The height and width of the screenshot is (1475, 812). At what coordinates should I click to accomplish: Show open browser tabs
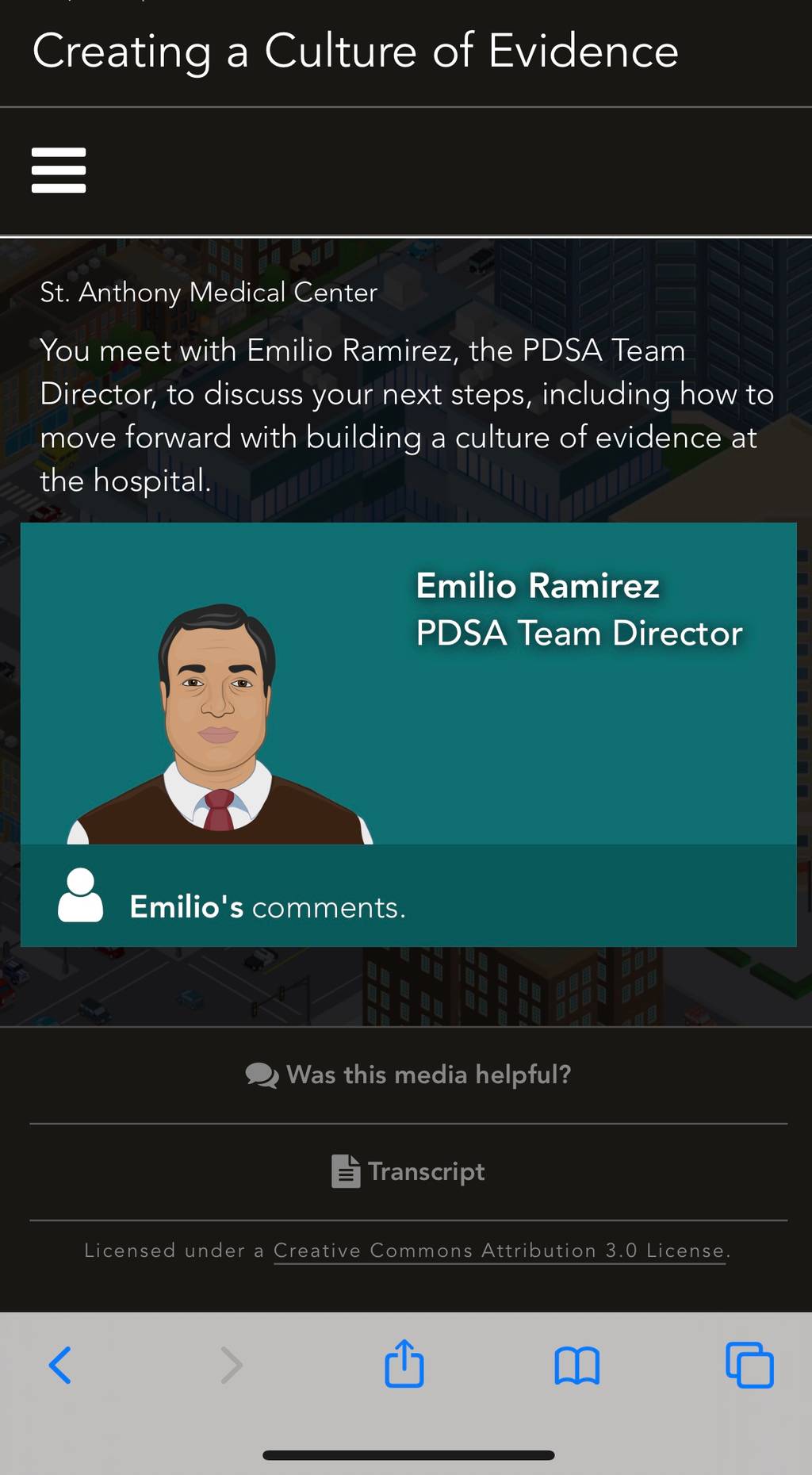(x=749, y=1365)
